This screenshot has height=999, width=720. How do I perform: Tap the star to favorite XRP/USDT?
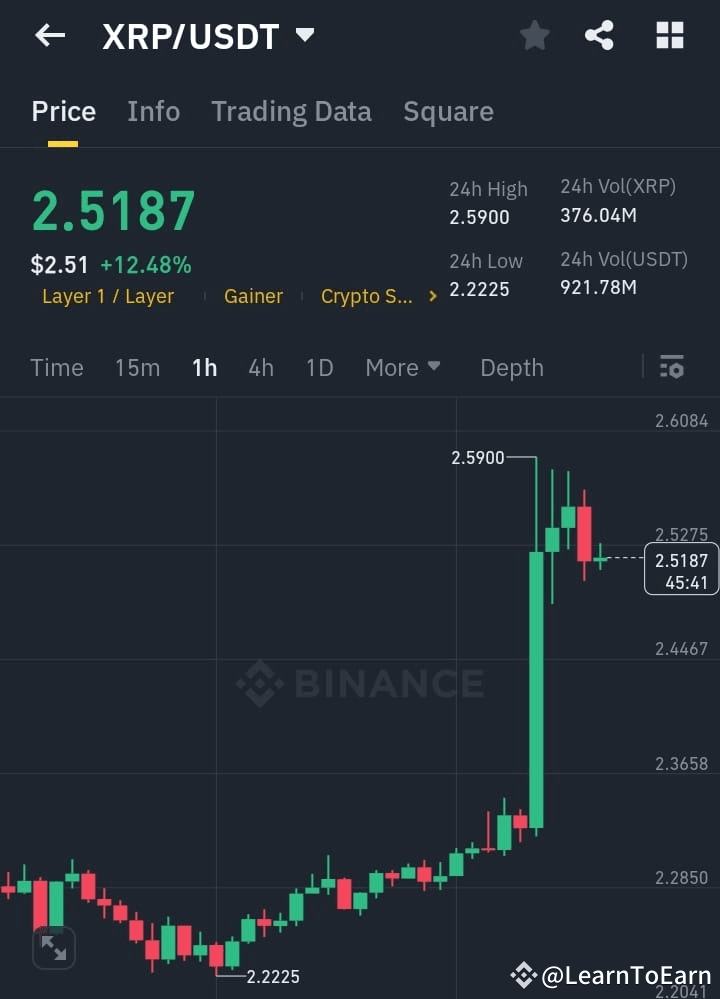point(534,35)
